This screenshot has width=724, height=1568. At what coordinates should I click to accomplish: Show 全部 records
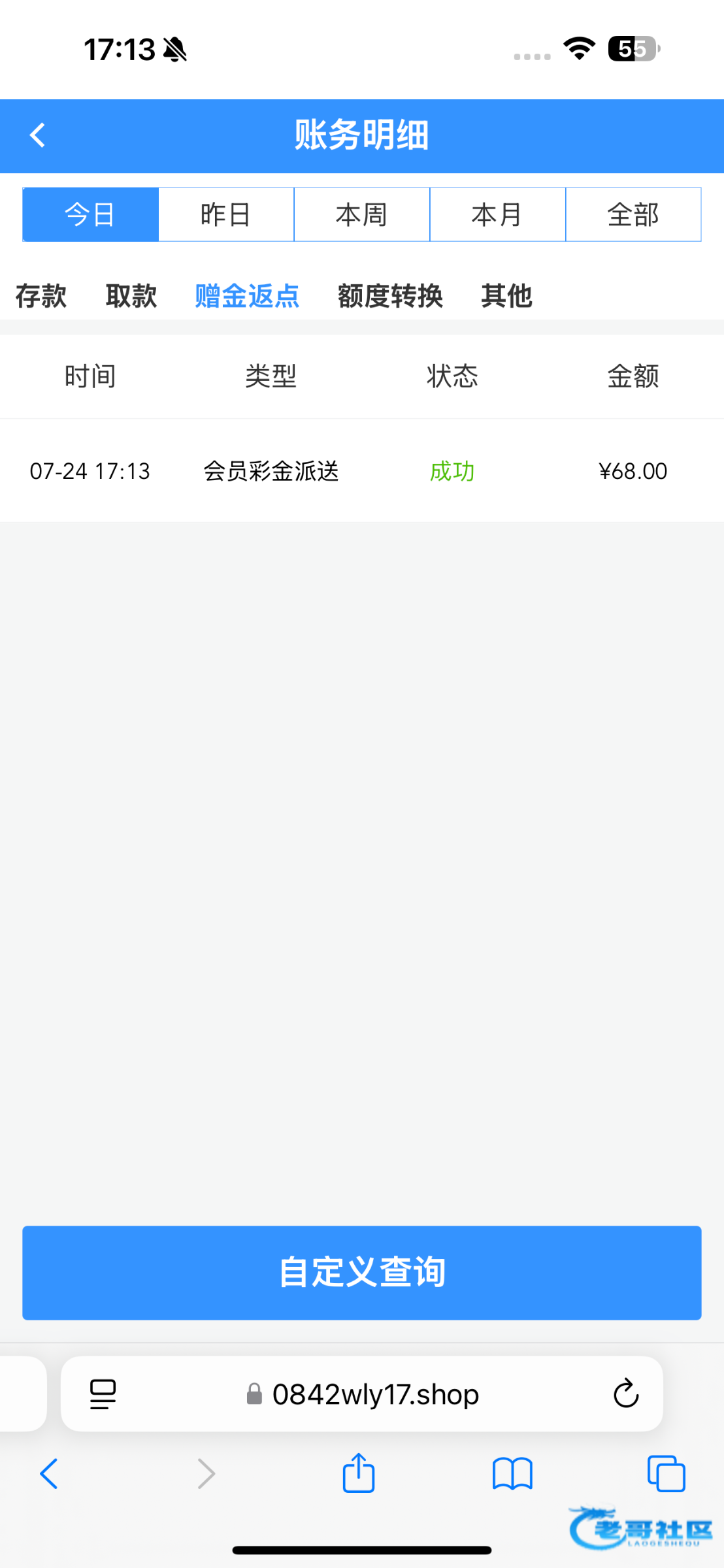[633, 215]
